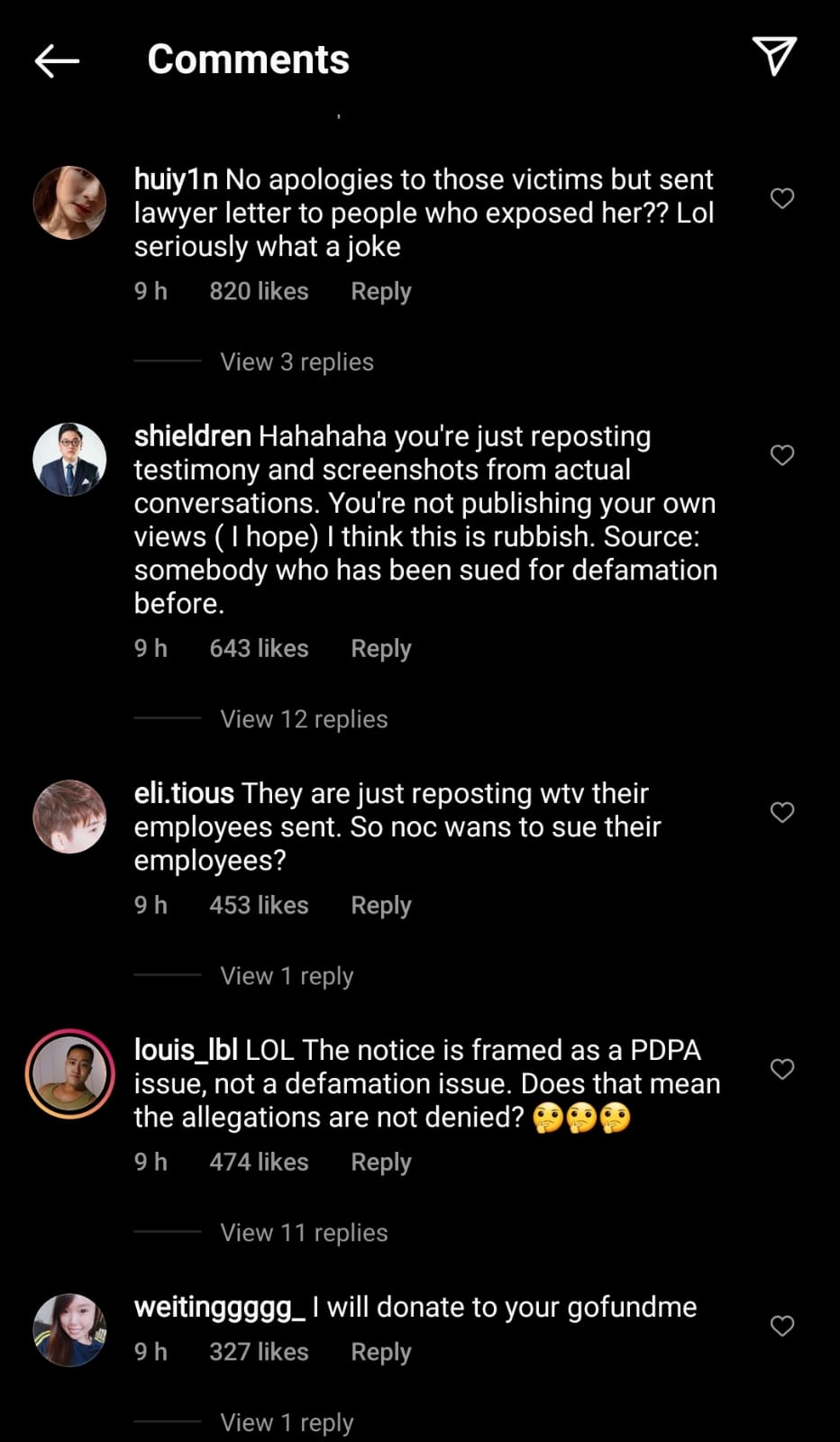The image size is (840, 1442).
Task: Reply to louis_lbl's comment
Action: click(381, 1162)
